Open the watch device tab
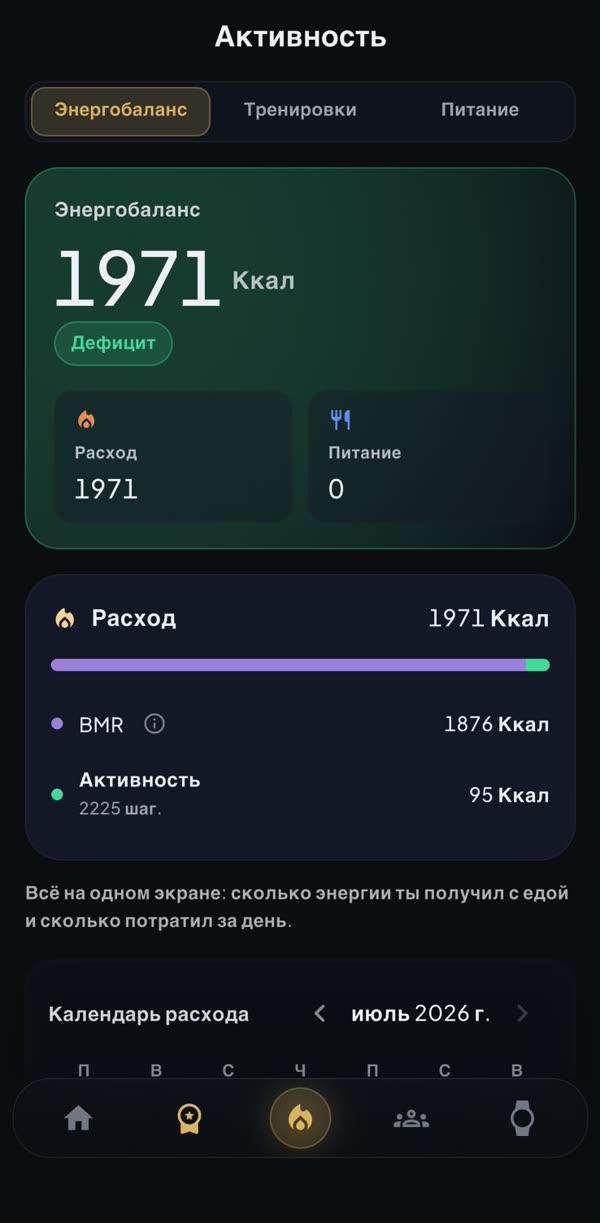This screenshot has width=600, height=1223. 522,1118
